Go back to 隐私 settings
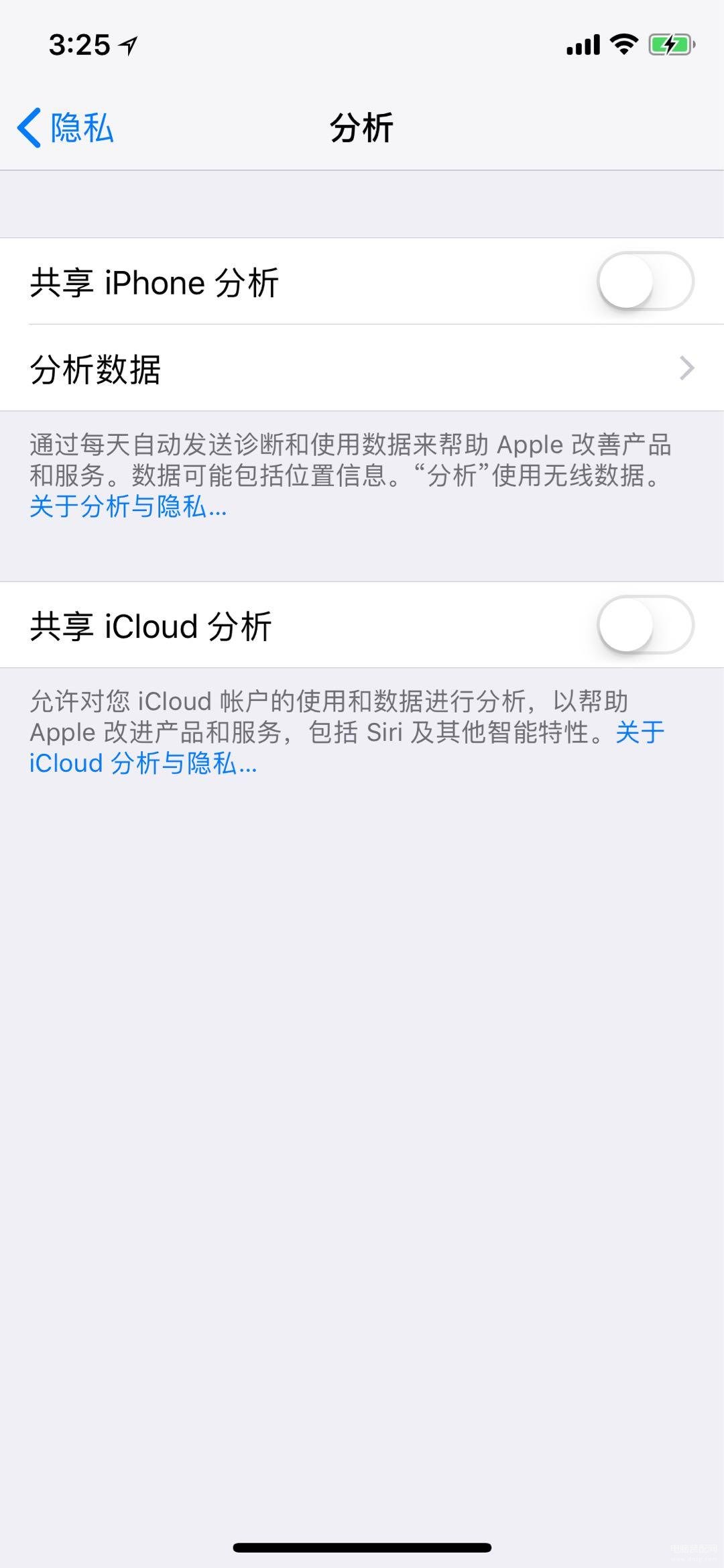The width and height of the screenshot is (724, 1568). point(66,127)
